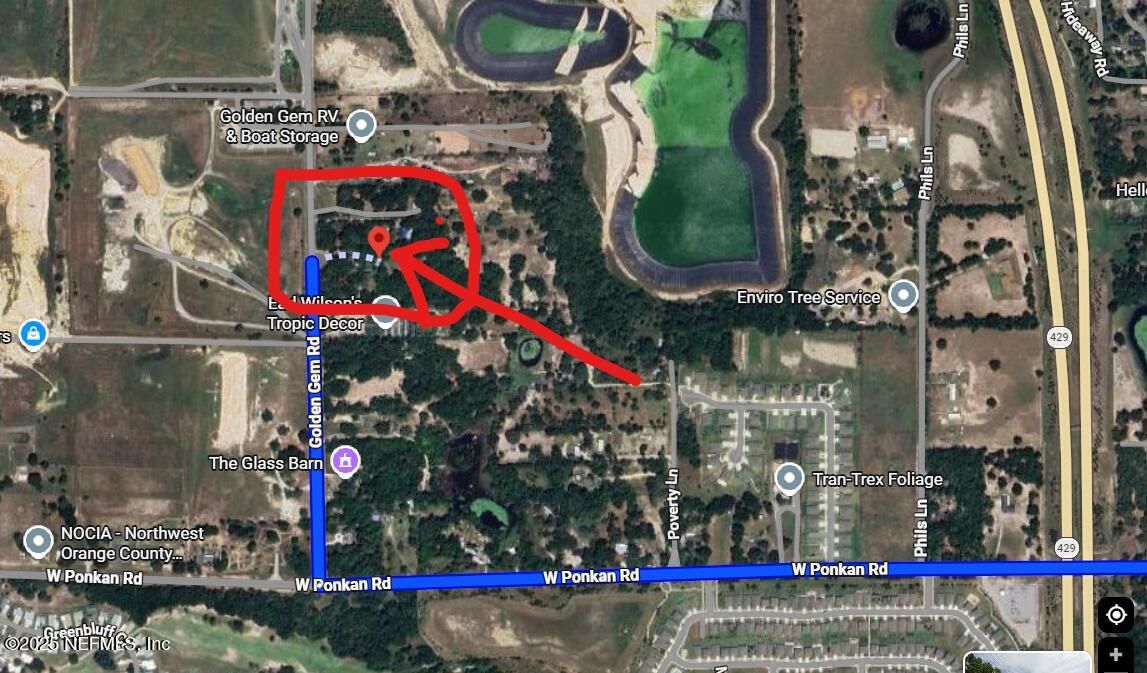Select Earl Wilson's Tropic Decor marker

tap(386, 311)
